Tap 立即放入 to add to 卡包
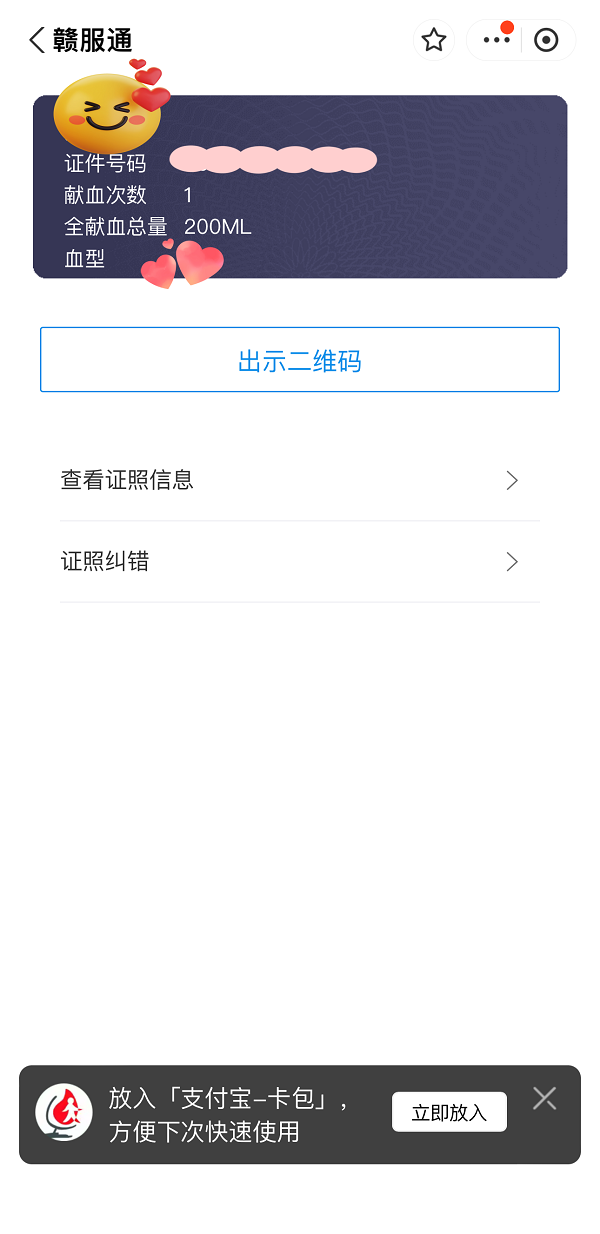Screen dimensions: 600x1234 (x=449, y=1112)
